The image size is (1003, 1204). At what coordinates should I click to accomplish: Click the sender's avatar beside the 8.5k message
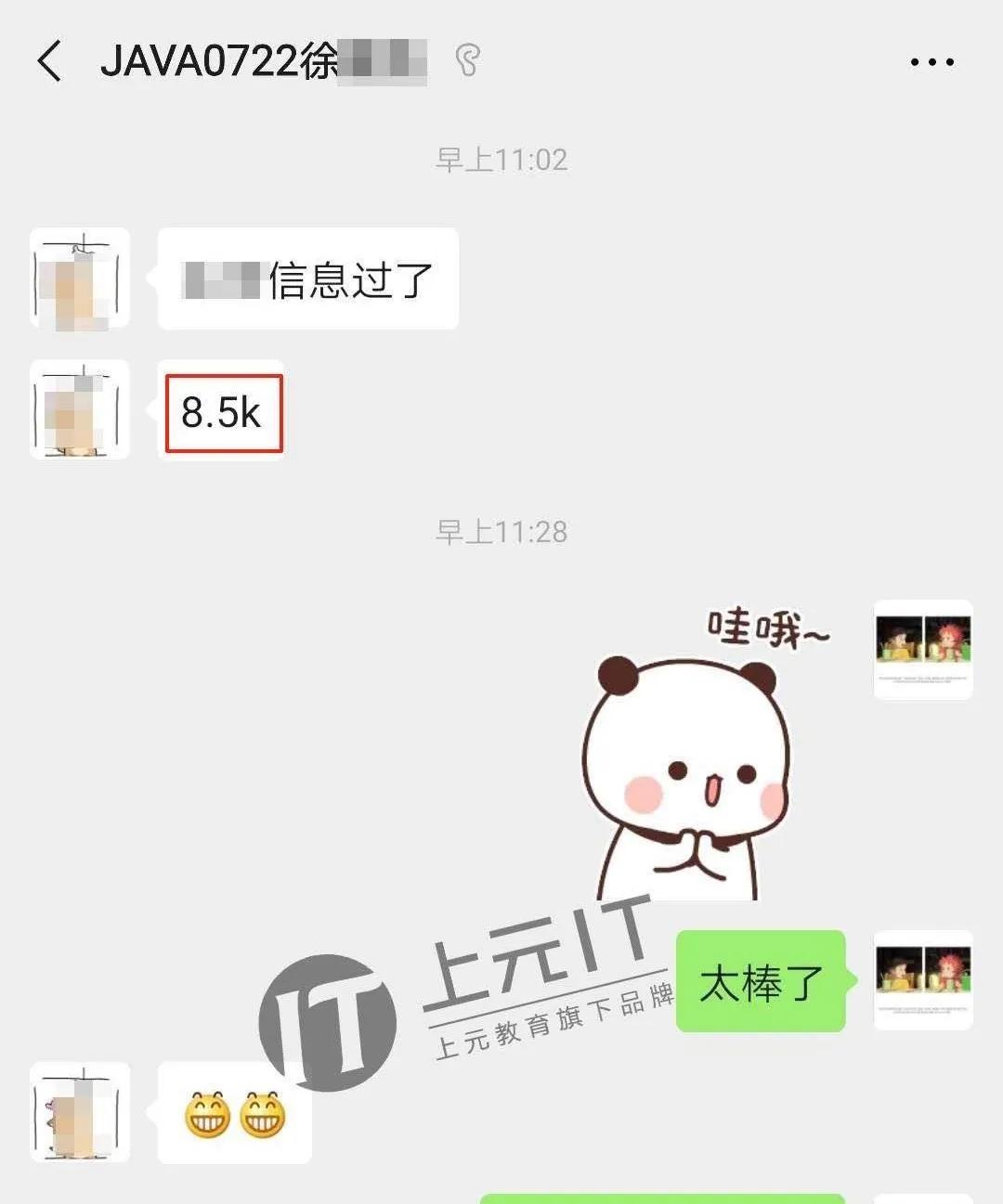point(80,413)
